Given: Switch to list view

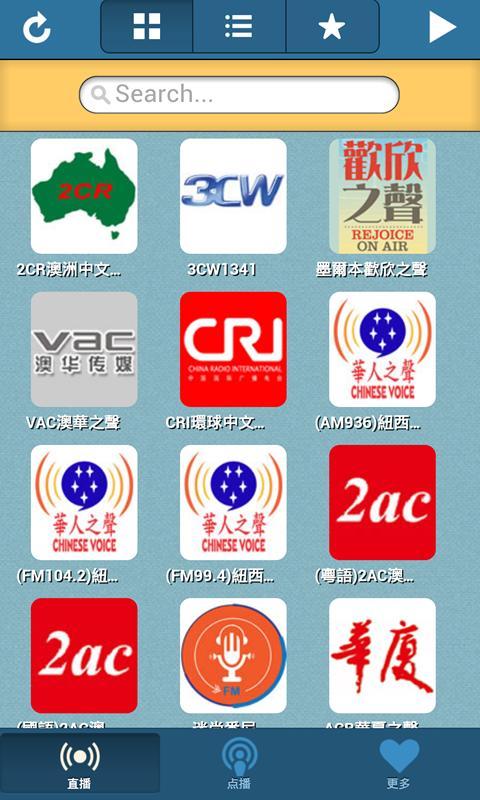Looking at the screenshot, I should (239, 27).
